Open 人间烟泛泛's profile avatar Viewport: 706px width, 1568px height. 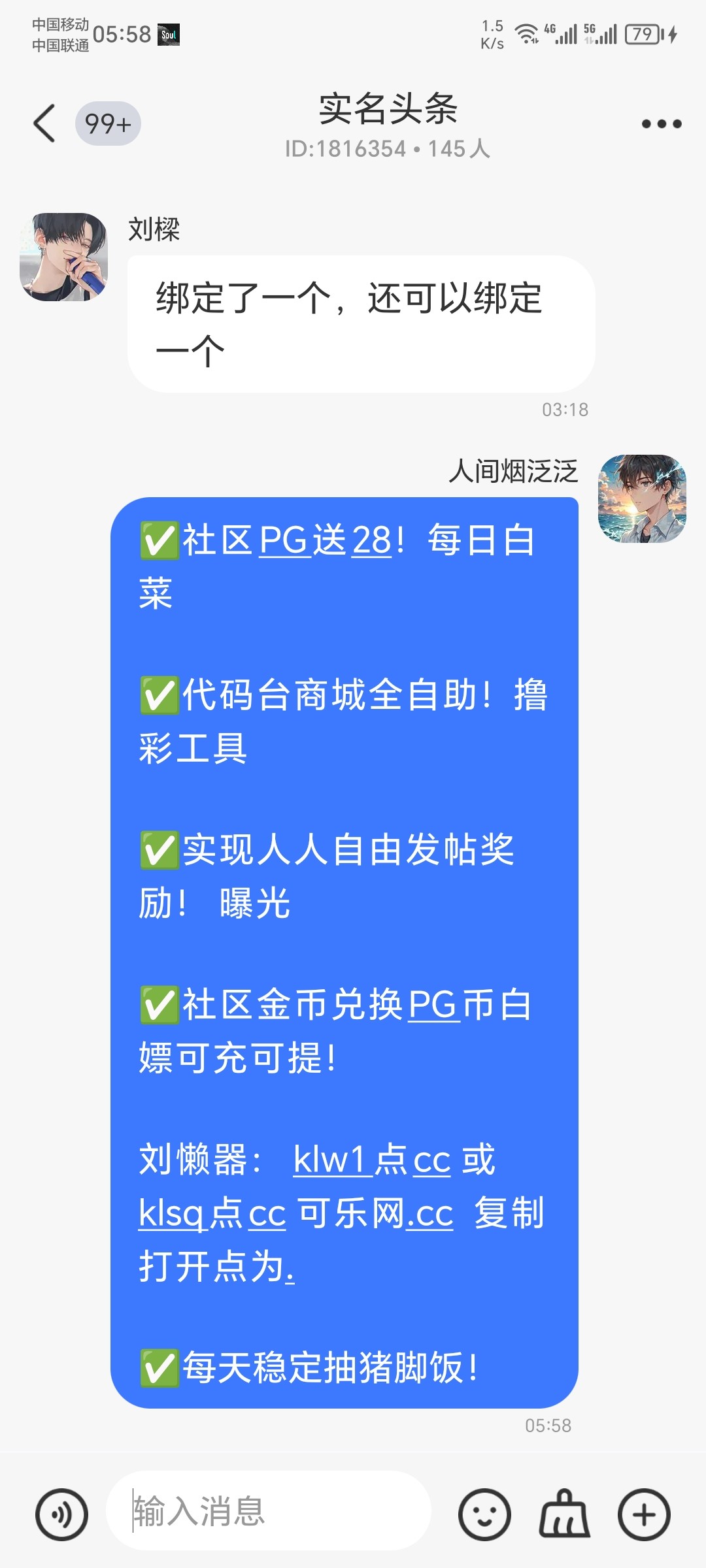click(642, 498)
